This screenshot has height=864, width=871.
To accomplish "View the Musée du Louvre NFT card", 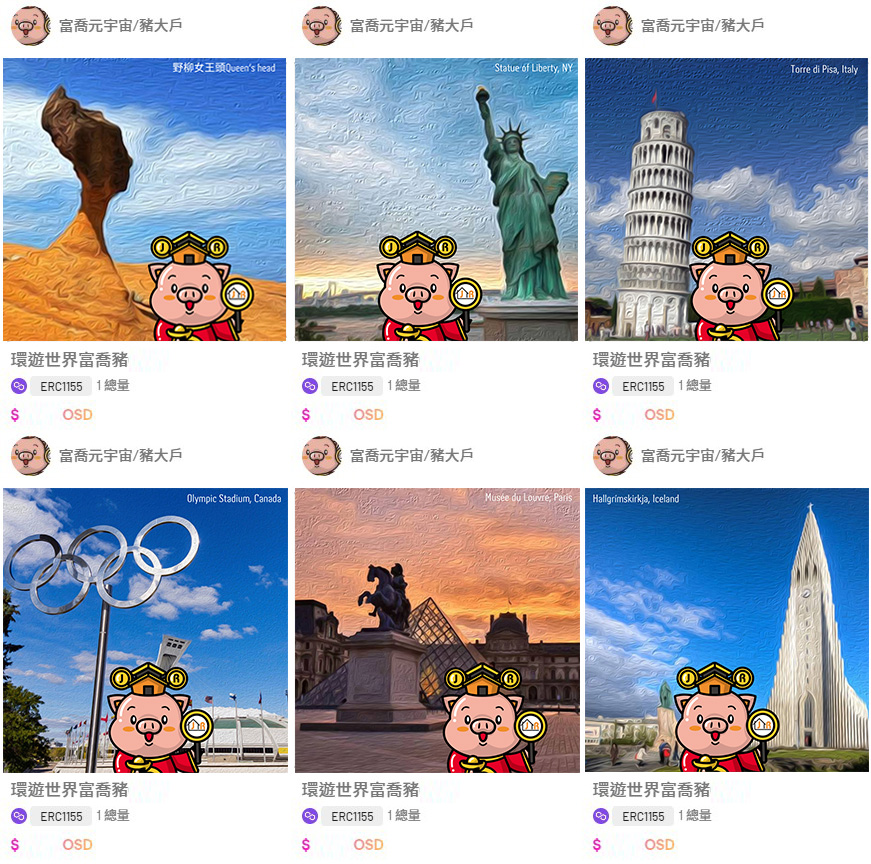I will [436, 629].
